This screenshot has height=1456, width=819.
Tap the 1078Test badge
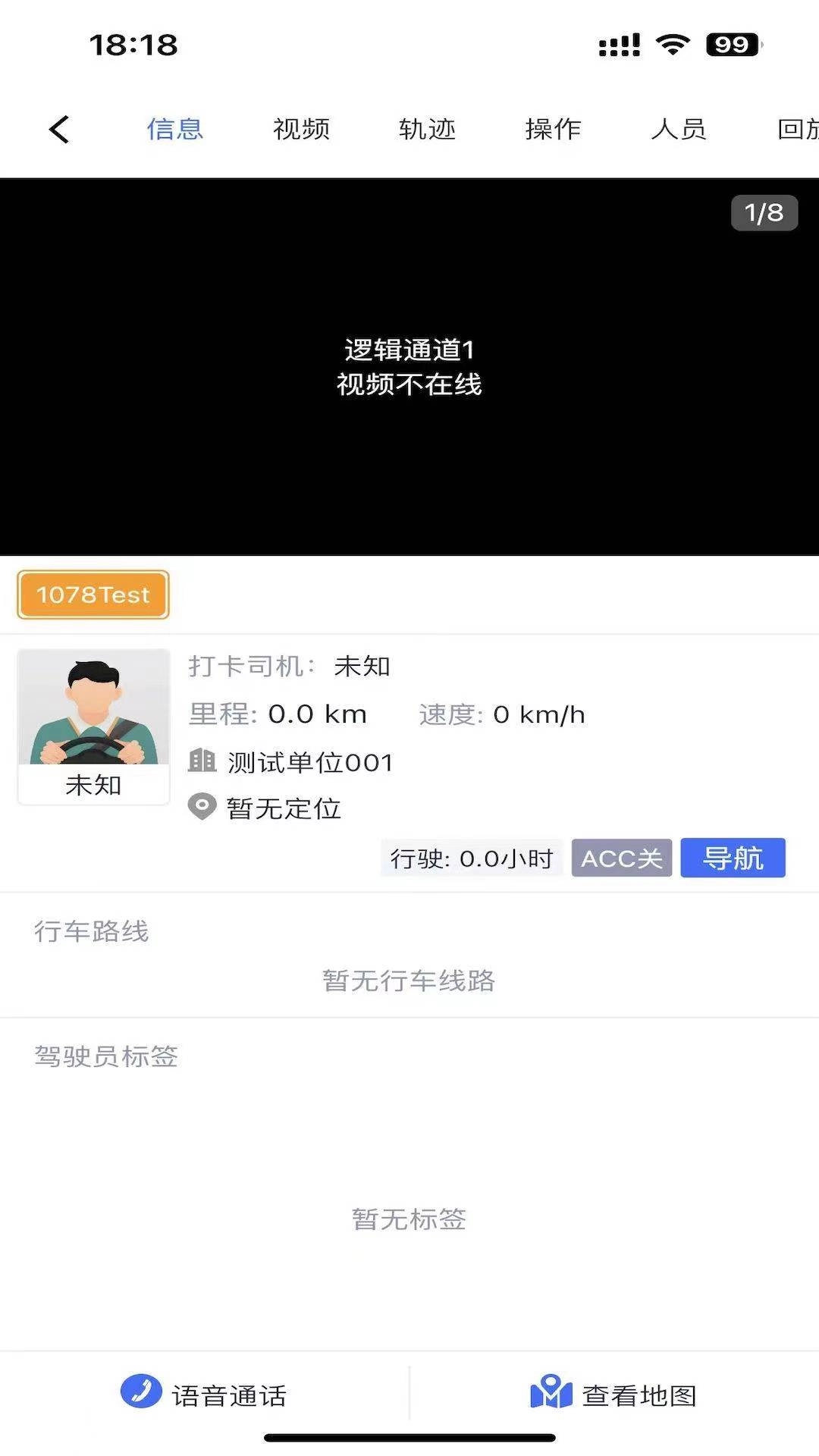(92, 595)
